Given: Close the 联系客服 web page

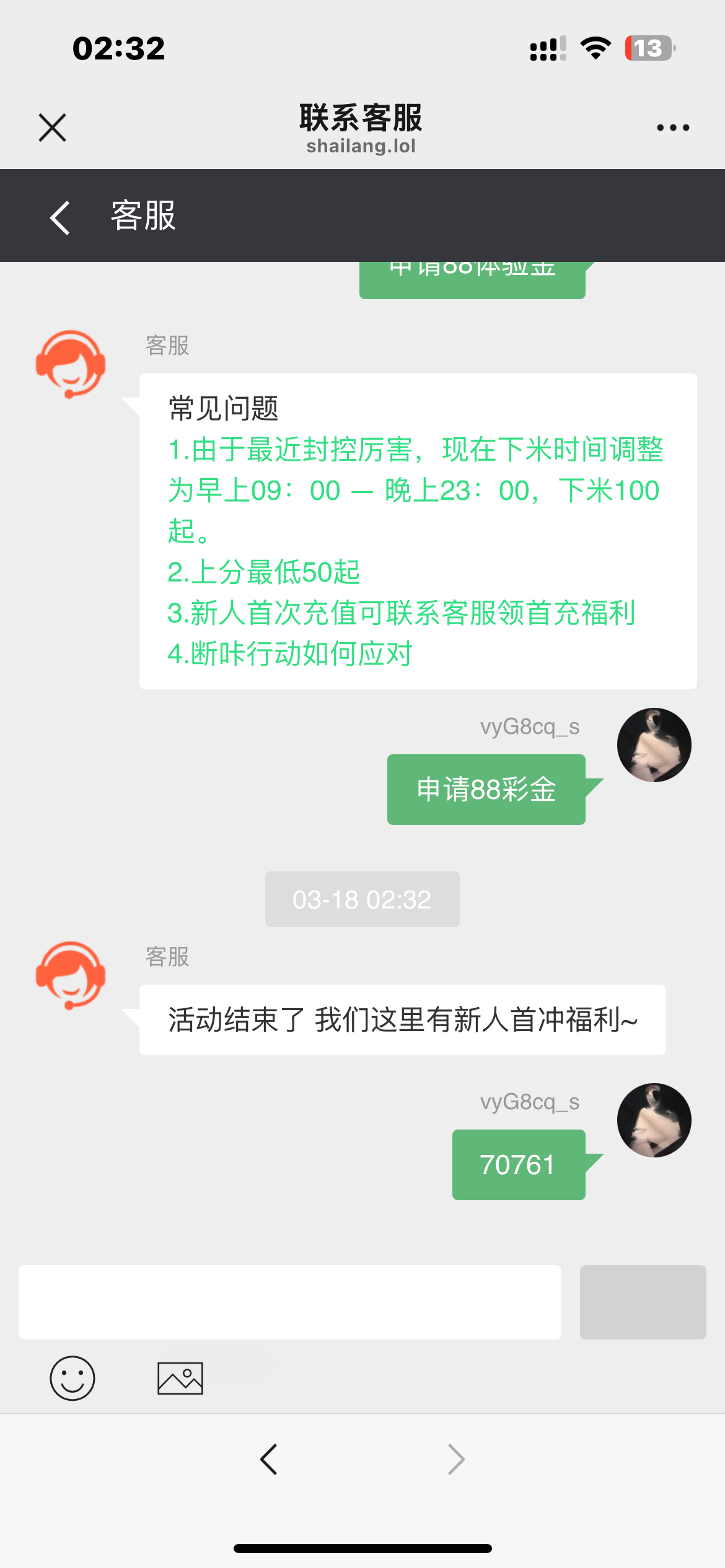Looking at the screenshot, I should 52,128.
